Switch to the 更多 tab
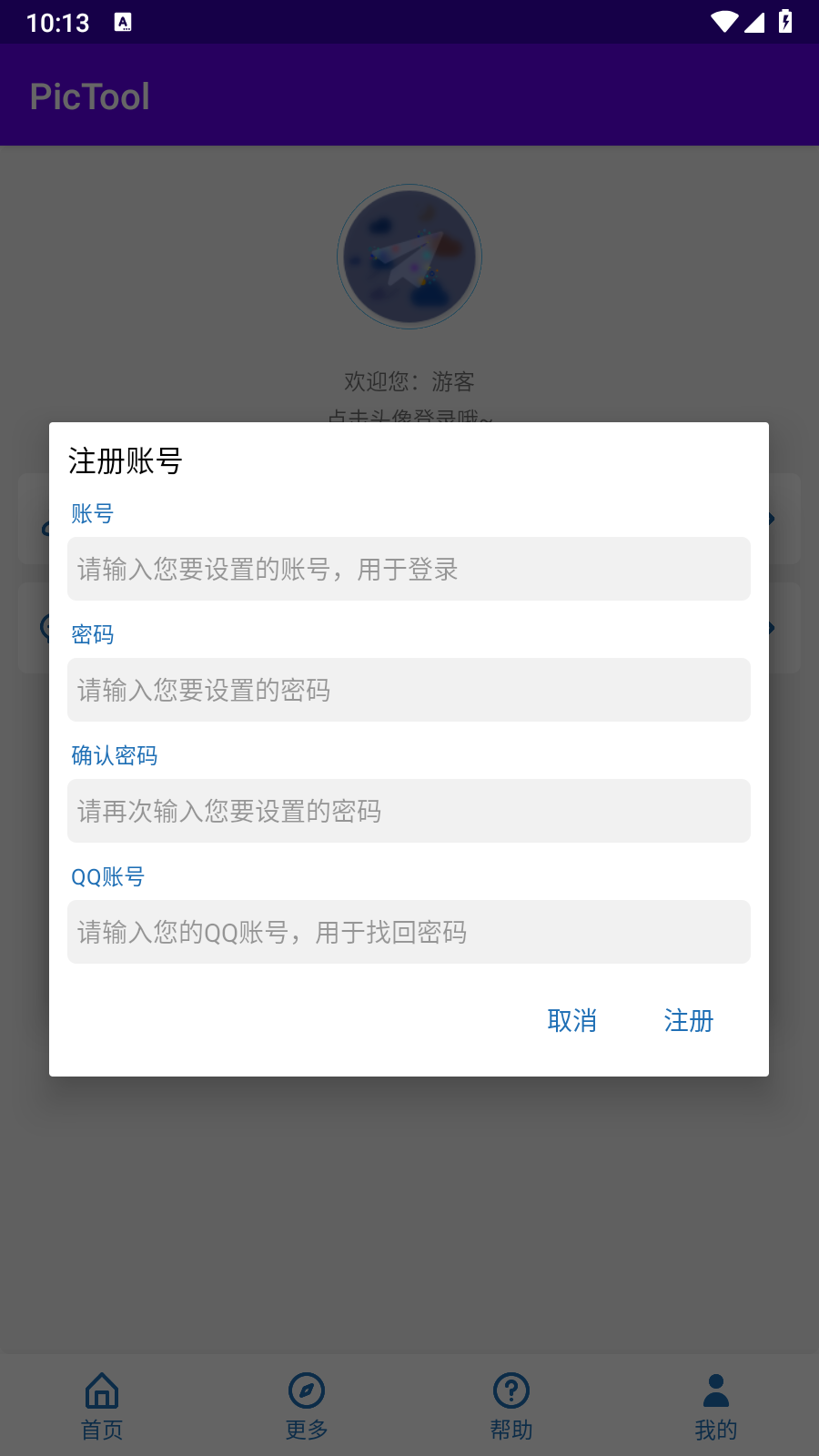Screen dimensions: 819x1456 point(306,1406)
